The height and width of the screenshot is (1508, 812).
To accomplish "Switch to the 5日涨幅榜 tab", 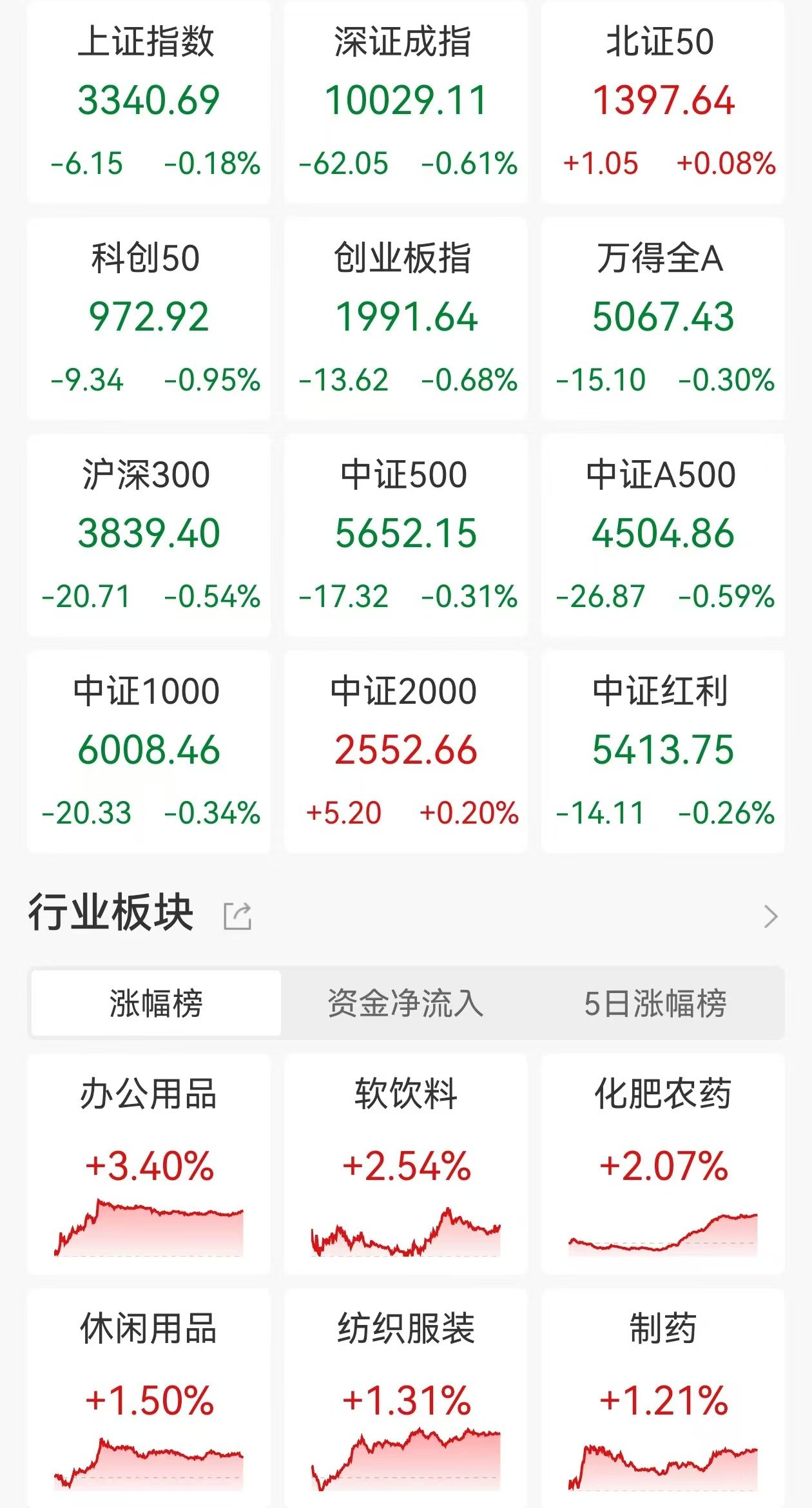I will pyautogui.click(x=656, y=1003).
